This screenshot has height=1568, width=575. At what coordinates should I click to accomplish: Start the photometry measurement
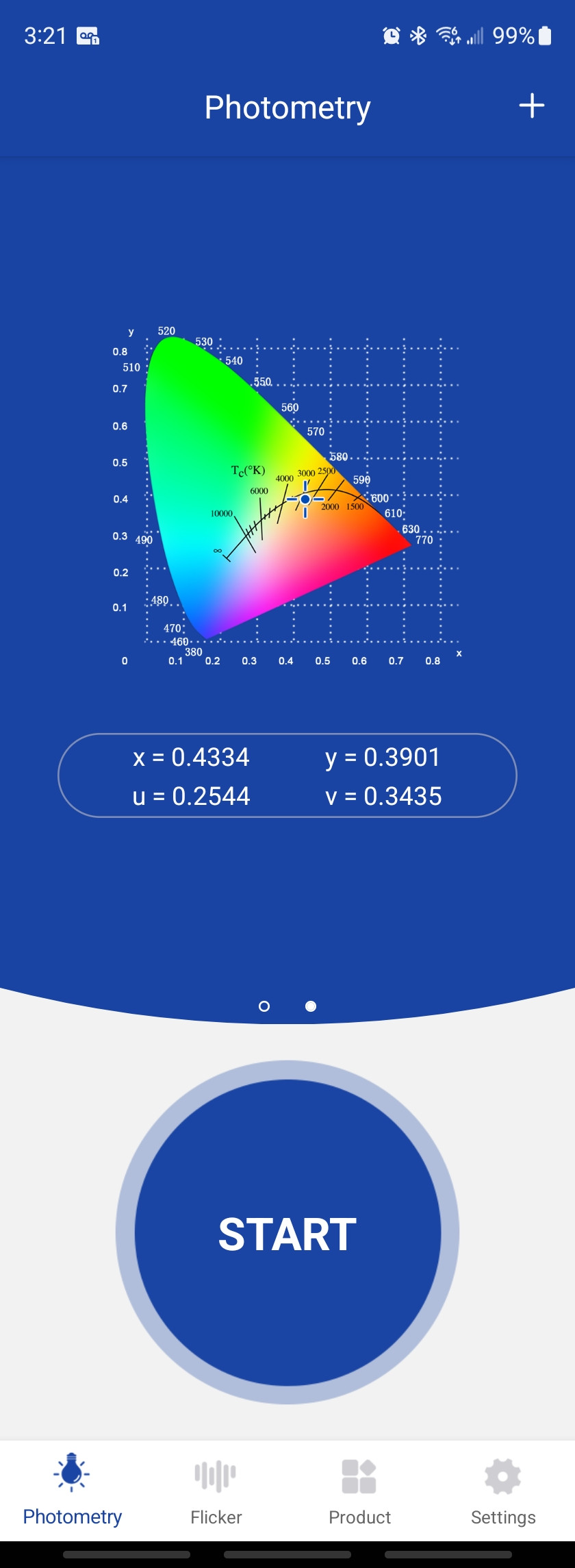(287, 1232)
